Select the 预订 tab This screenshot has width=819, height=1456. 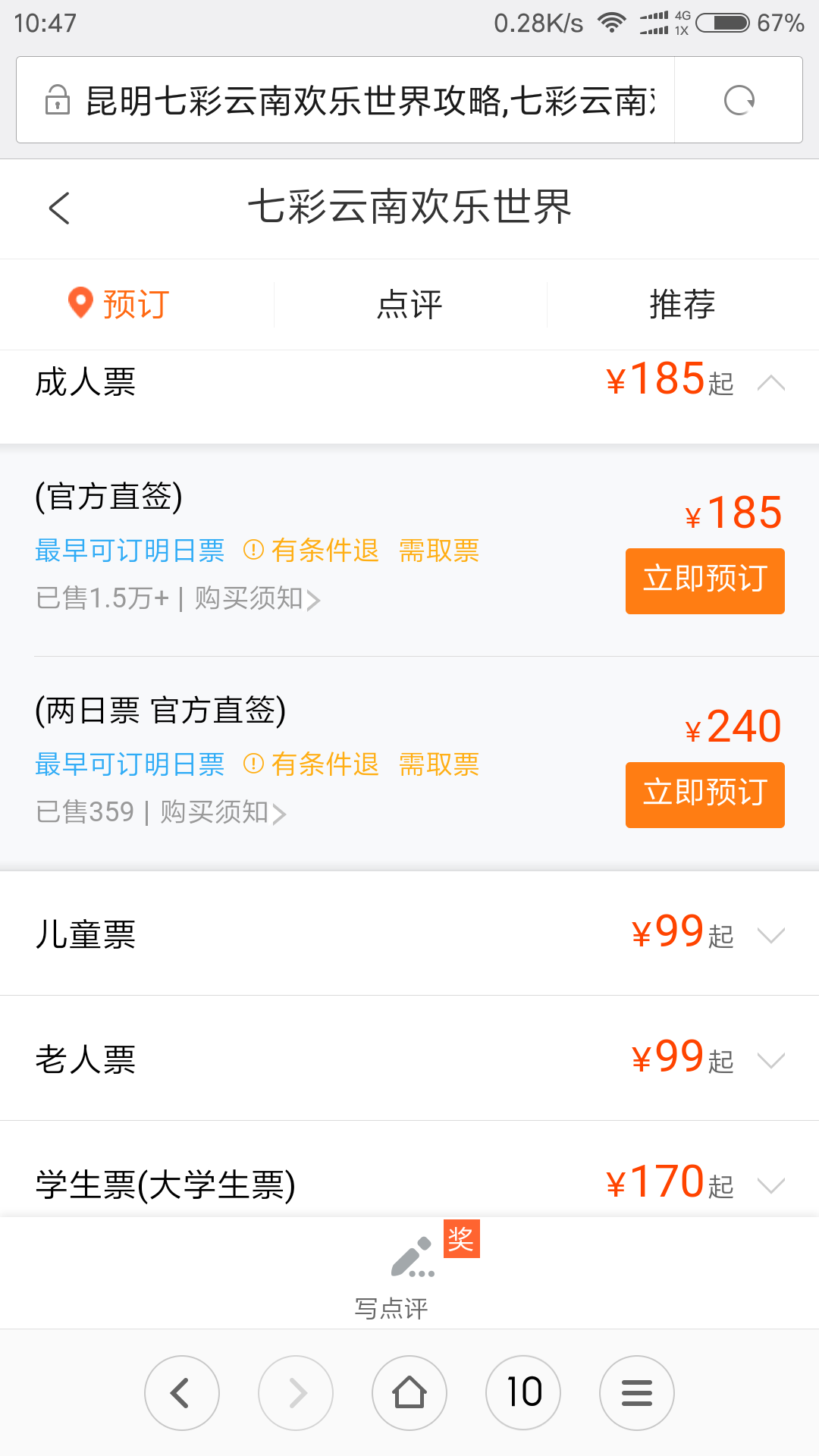pos(118,305)
